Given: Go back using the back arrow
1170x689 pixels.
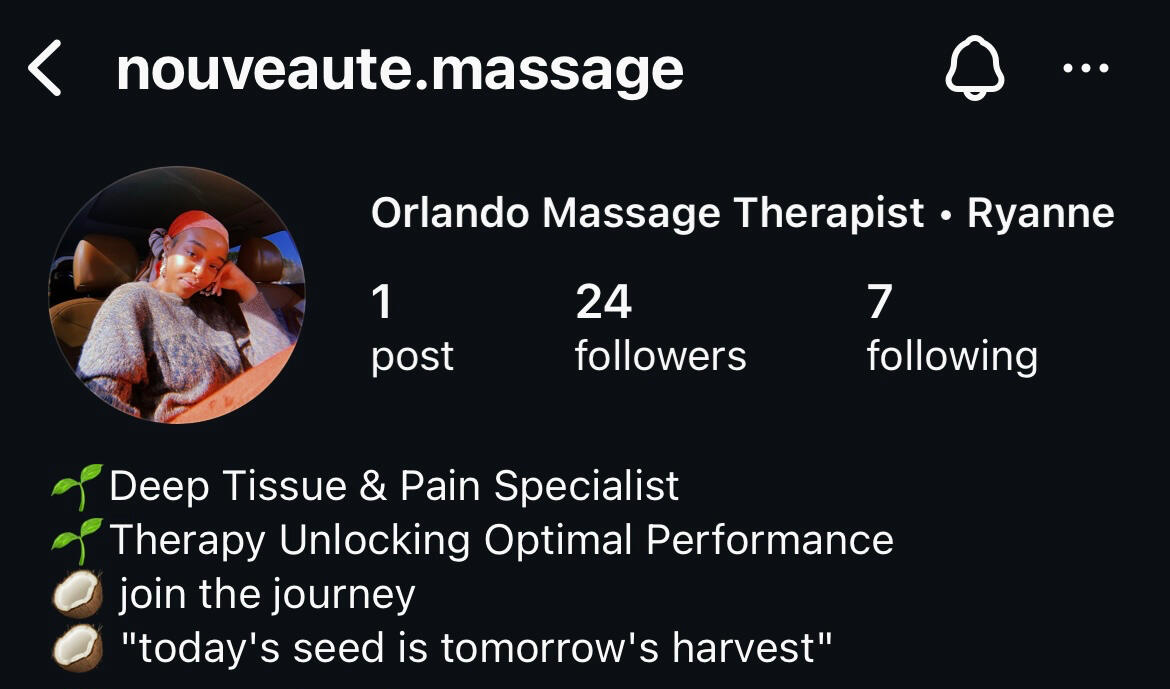Looking at the screenshot, I should tap(46, 71).
